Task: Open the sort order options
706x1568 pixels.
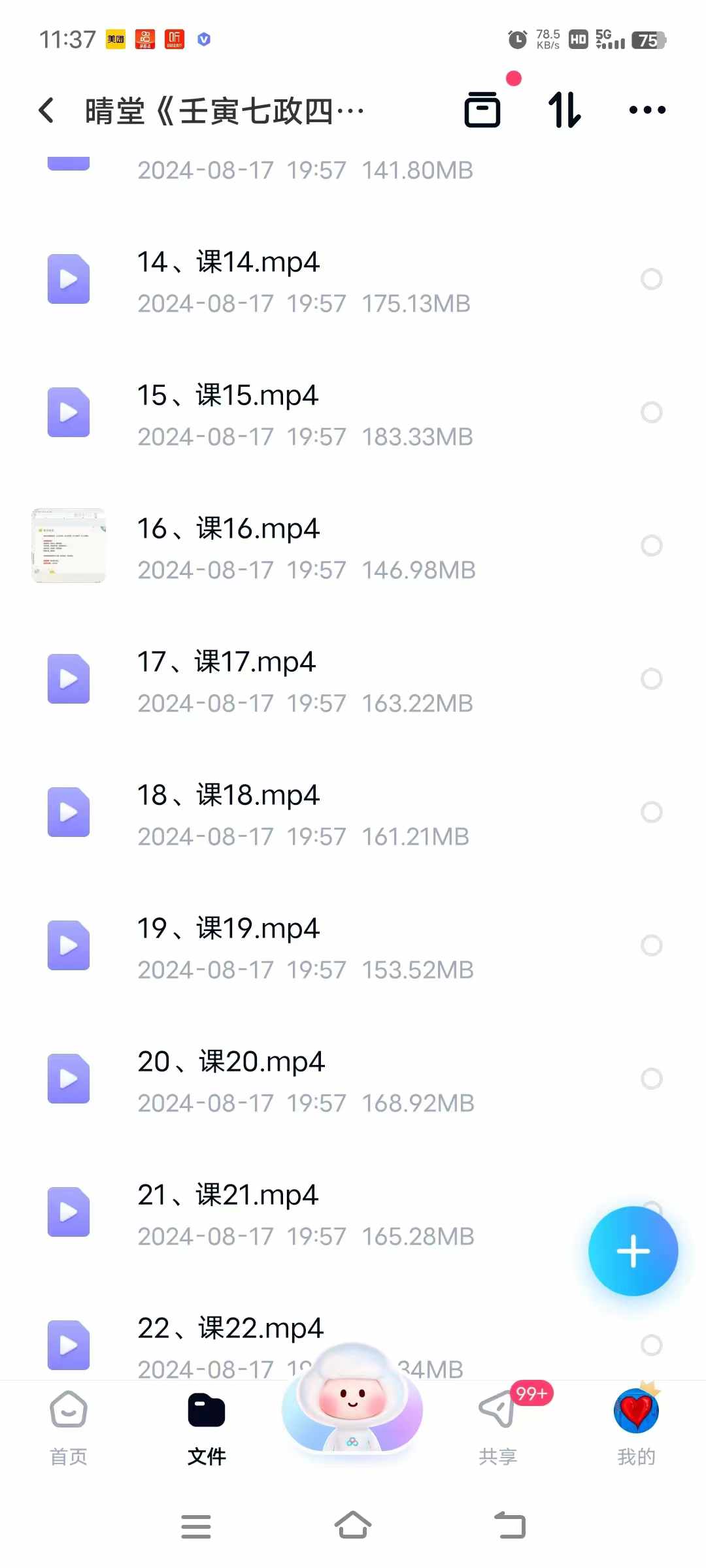Action: click(x=564, y=109)
